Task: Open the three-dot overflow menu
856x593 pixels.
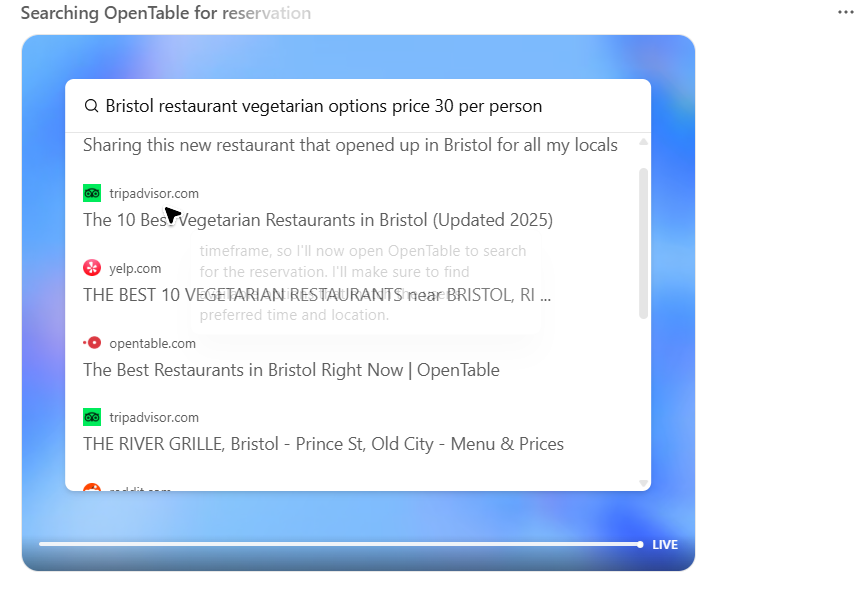Action: 845,12
